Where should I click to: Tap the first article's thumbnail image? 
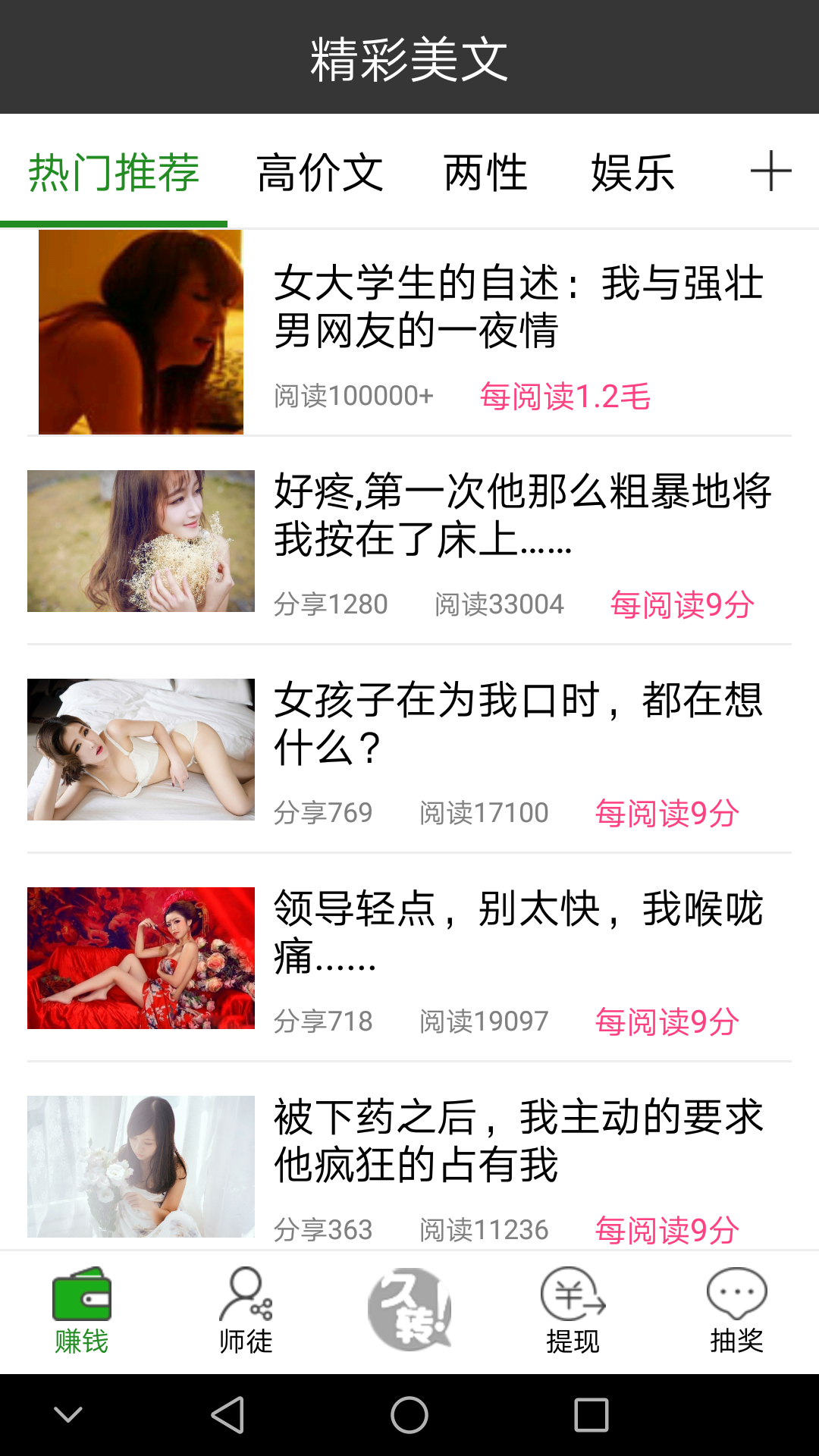click(142, 332)
